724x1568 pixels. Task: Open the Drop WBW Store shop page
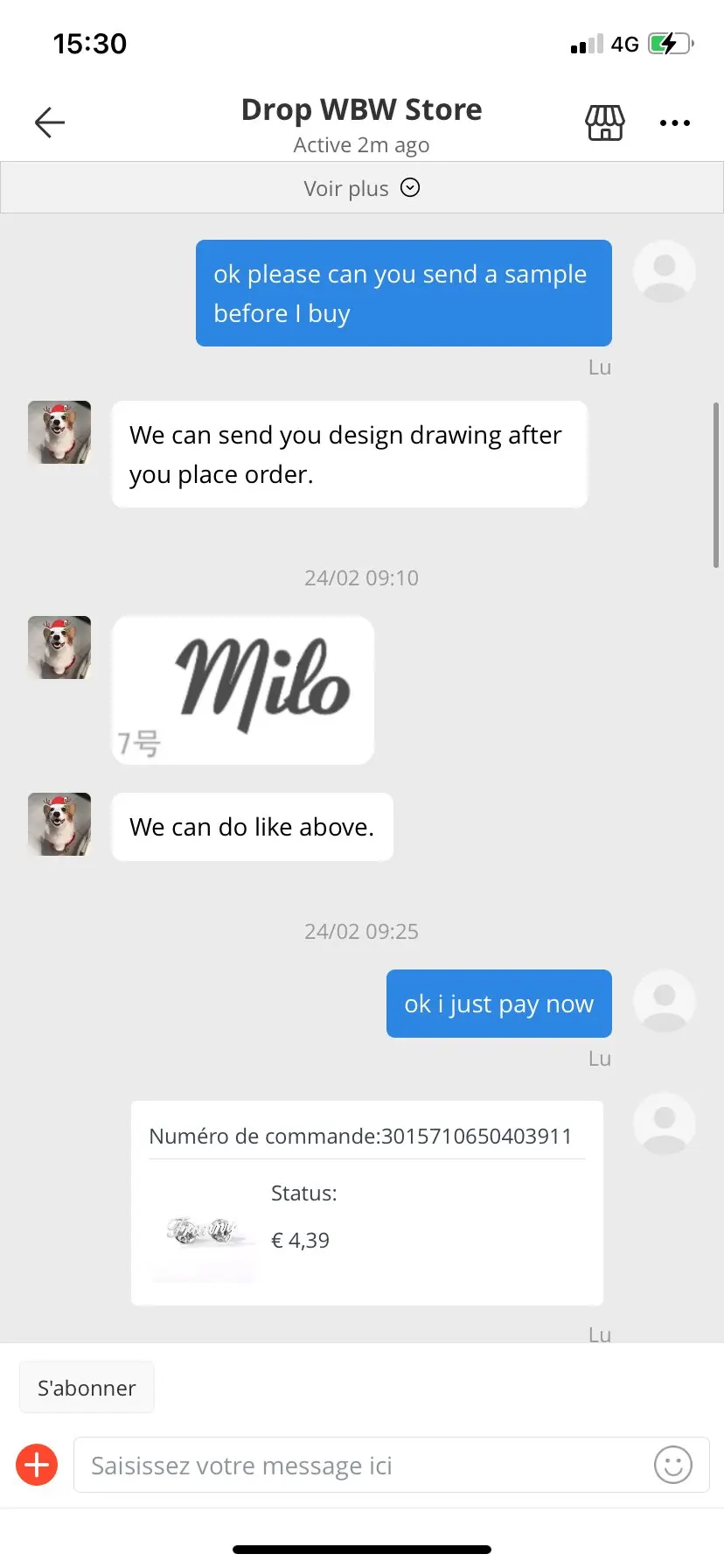(604, 123)
